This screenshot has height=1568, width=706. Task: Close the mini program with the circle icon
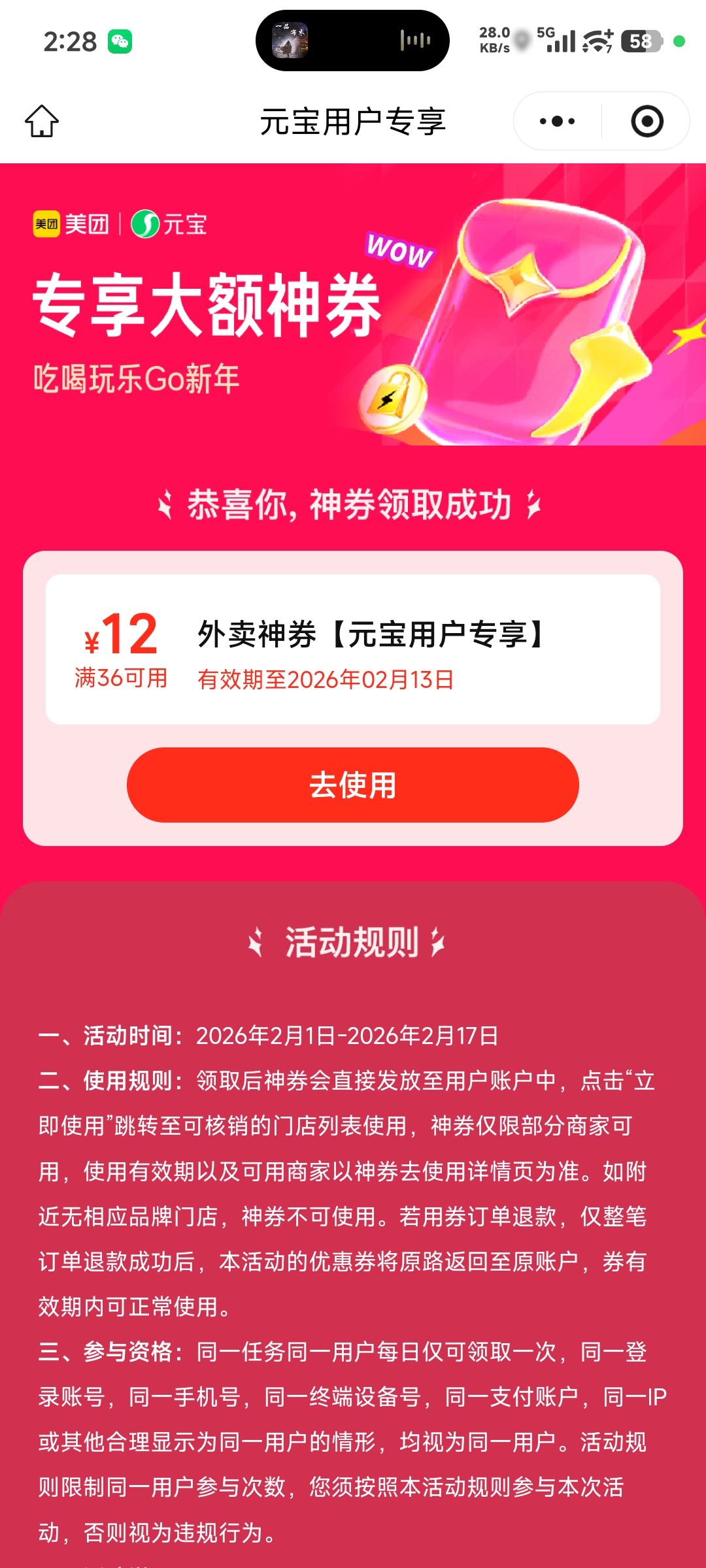(x=647, y=122)
